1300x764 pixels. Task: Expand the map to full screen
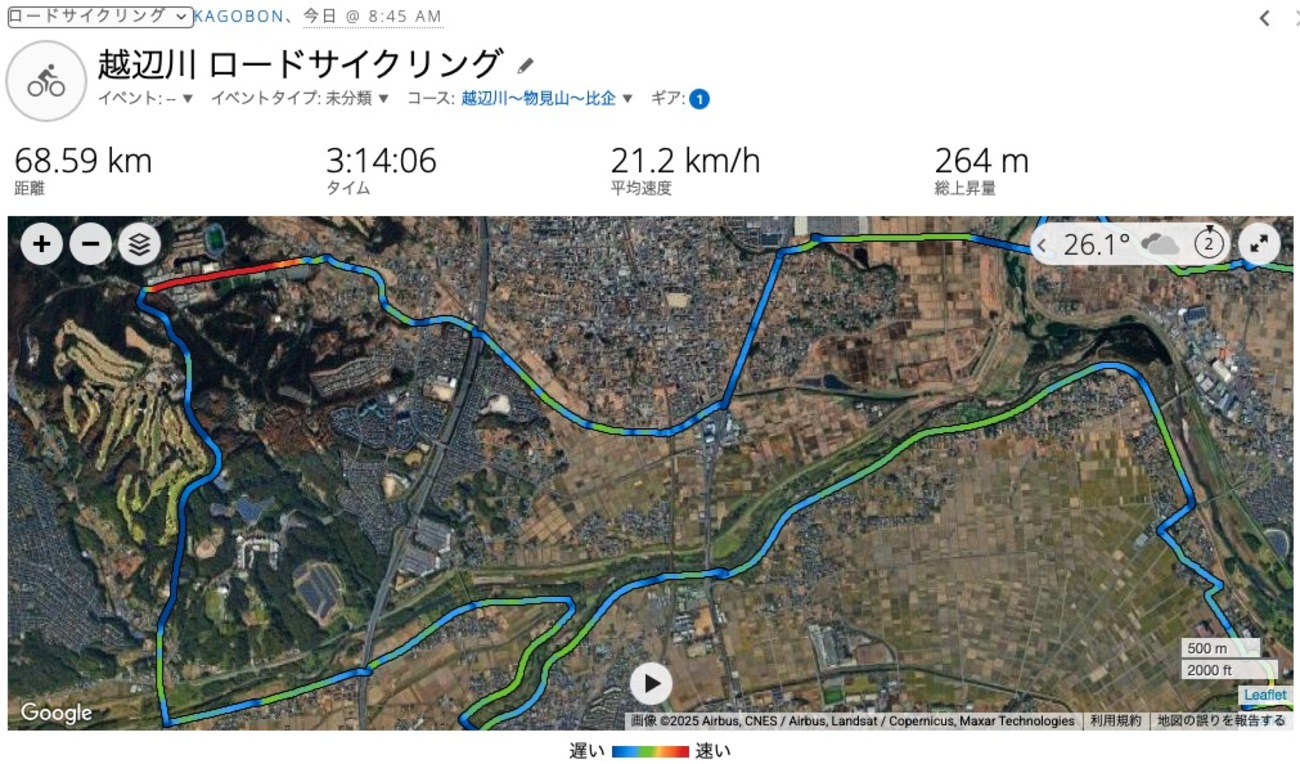[1259, 243]
